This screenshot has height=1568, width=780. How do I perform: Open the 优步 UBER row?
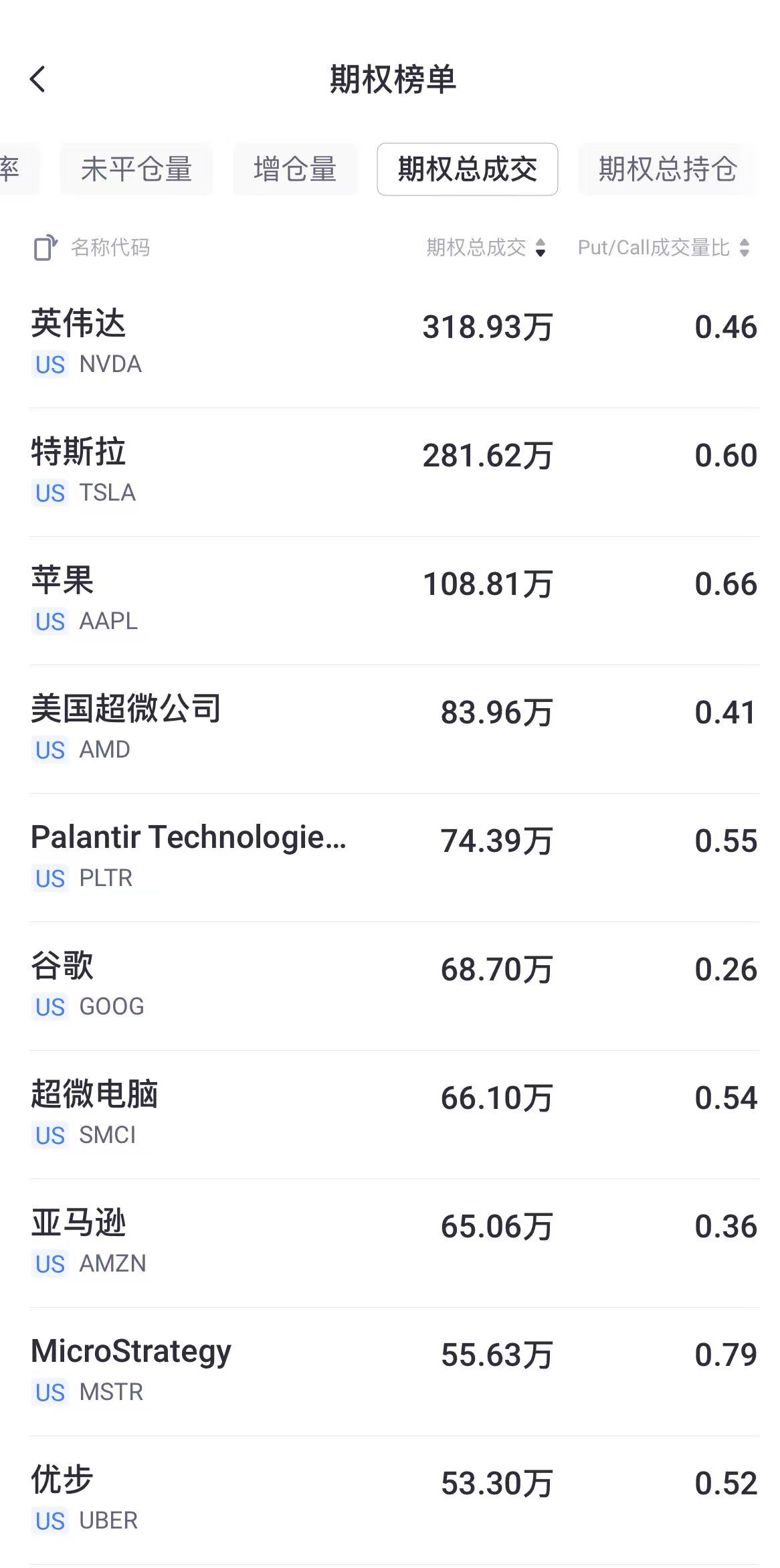tap(395, 1500)
